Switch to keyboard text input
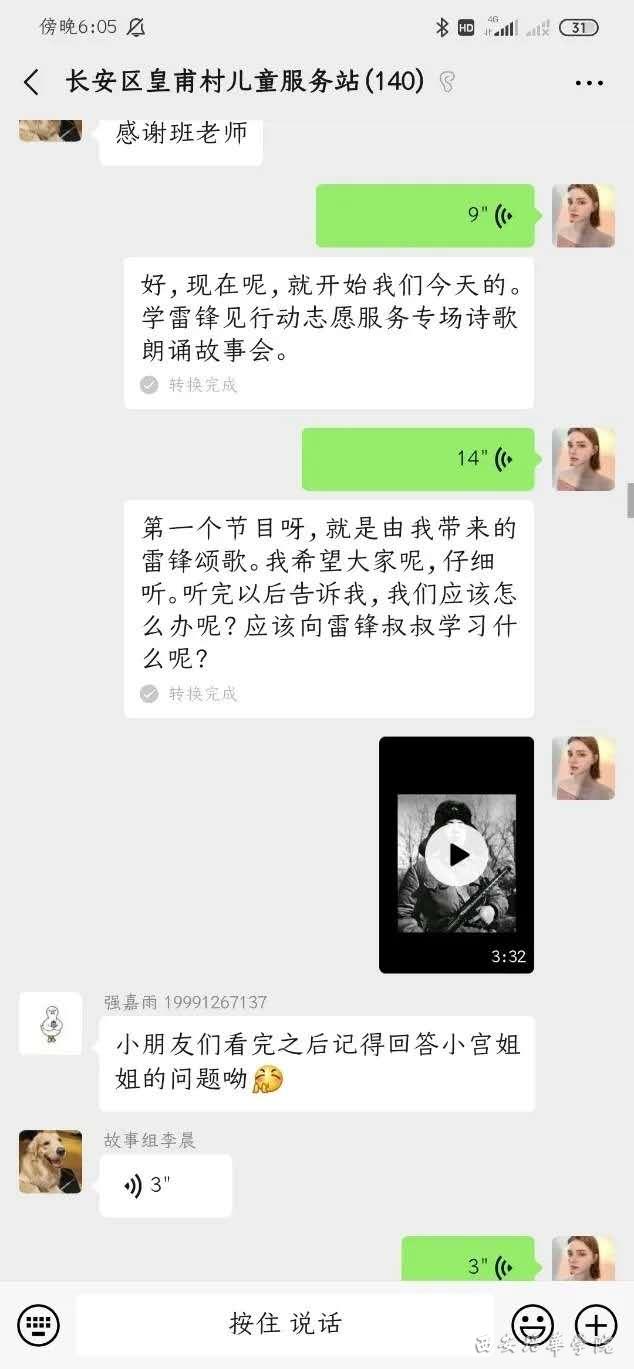Screen dimensions: 634x1369 pos(38,1324)
